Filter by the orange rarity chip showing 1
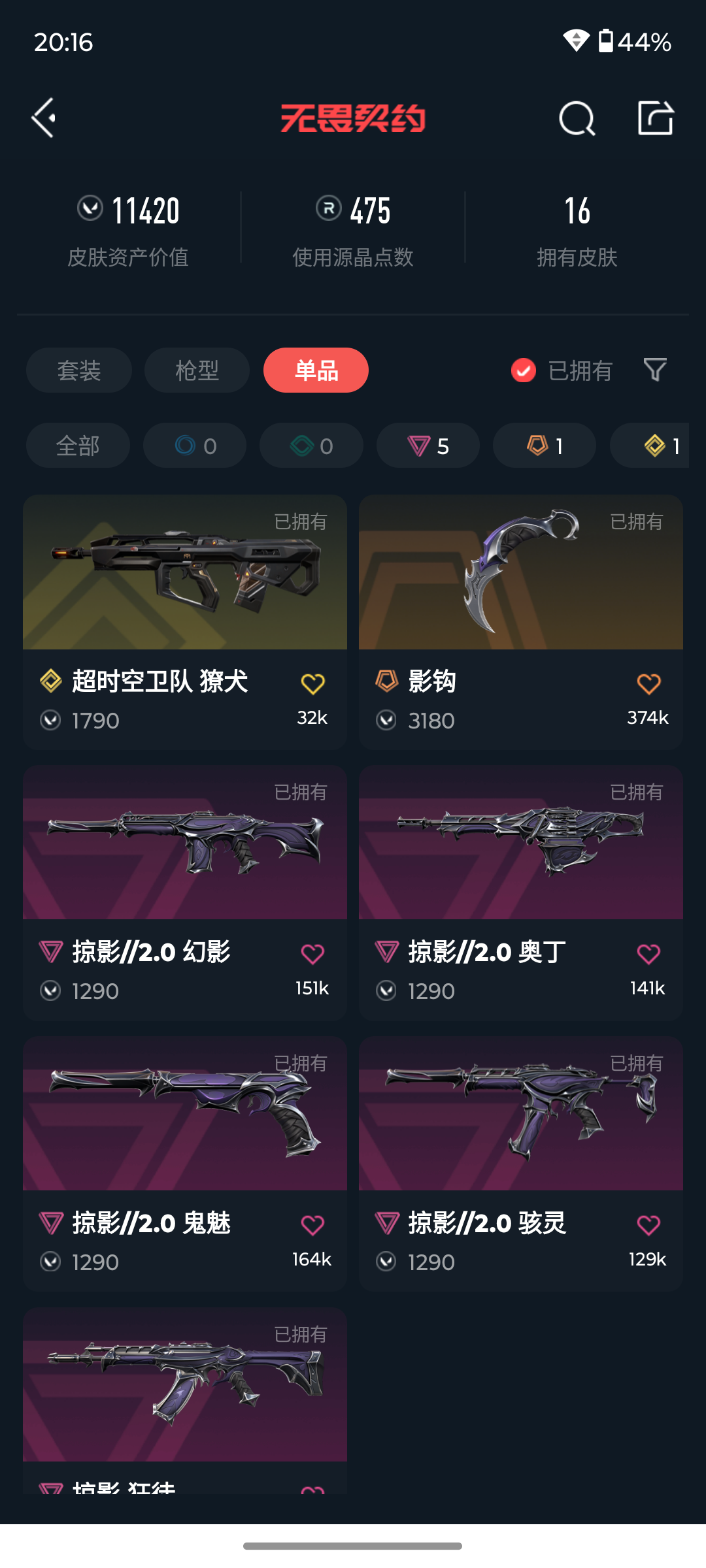 tap(545, 446)
